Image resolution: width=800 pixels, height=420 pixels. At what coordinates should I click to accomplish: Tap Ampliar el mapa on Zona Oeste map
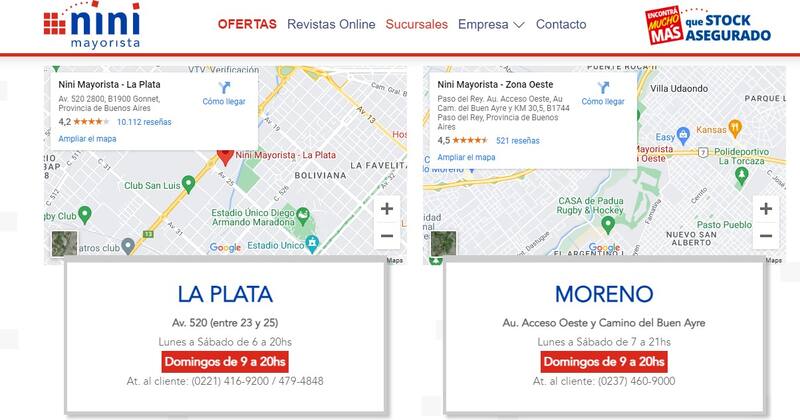pos(467,157)
